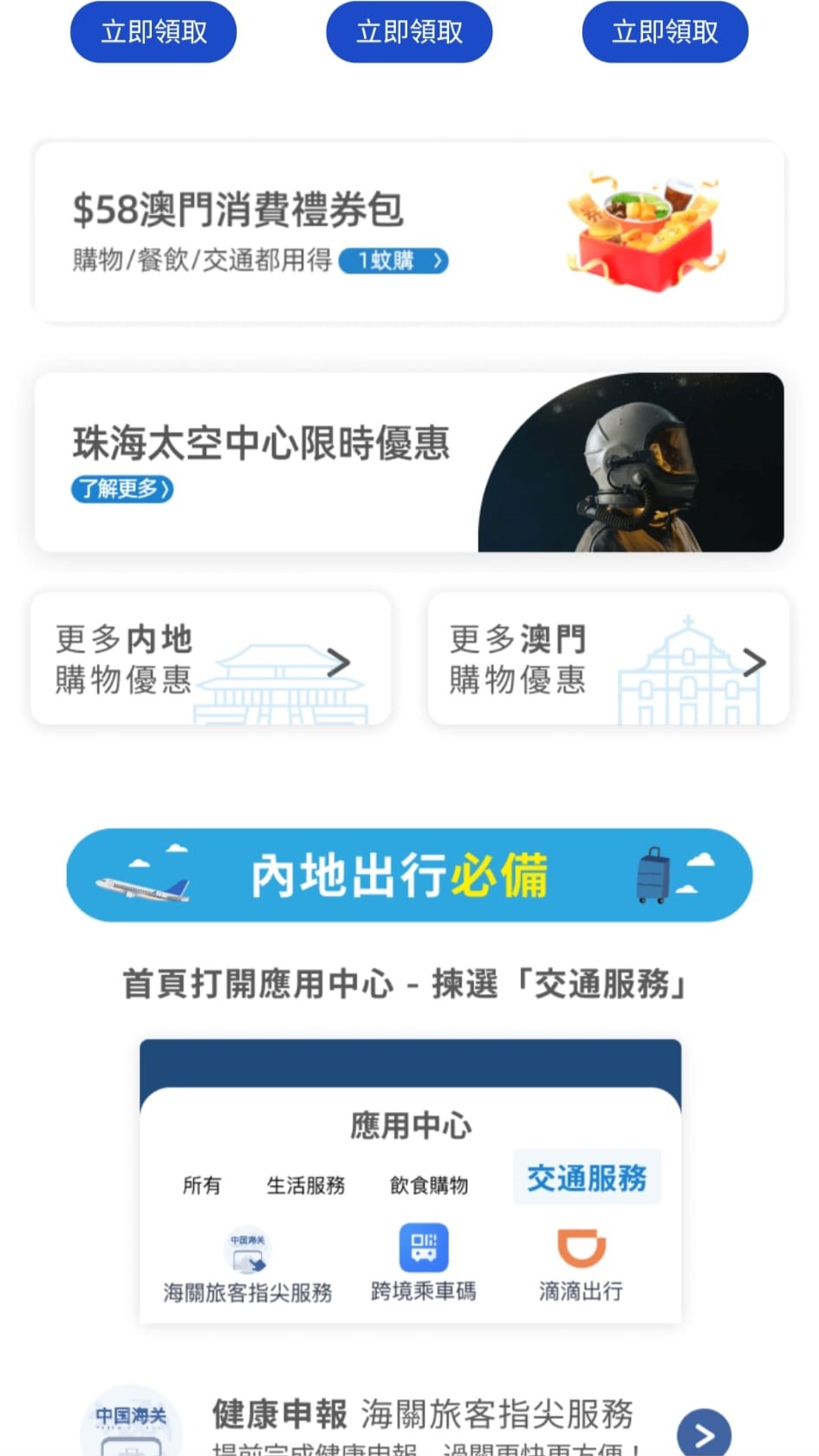
Task: Tap the 1蚊購 chip
Action: pos(393,261)
